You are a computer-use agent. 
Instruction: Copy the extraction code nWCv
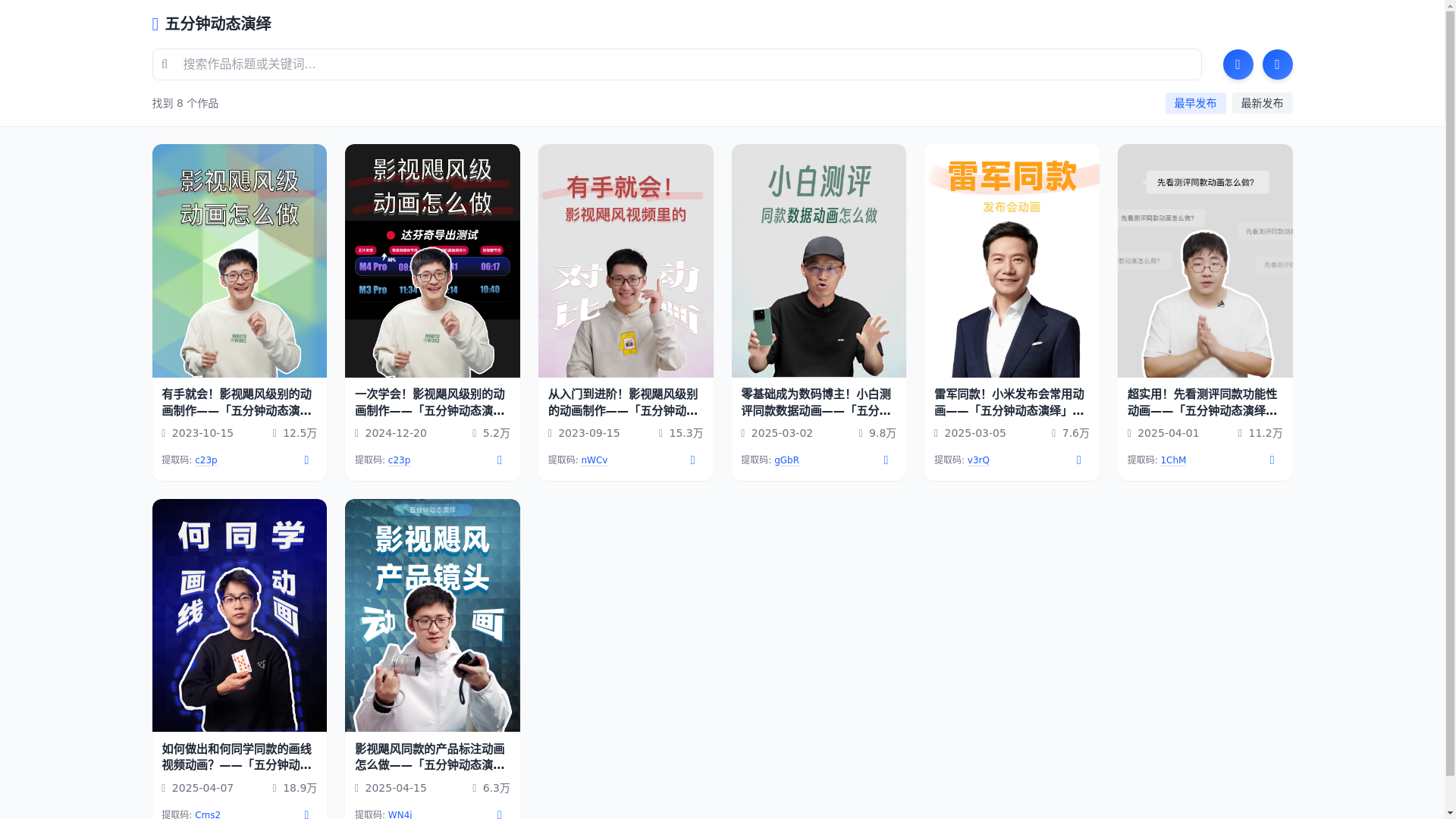point(594,460)
